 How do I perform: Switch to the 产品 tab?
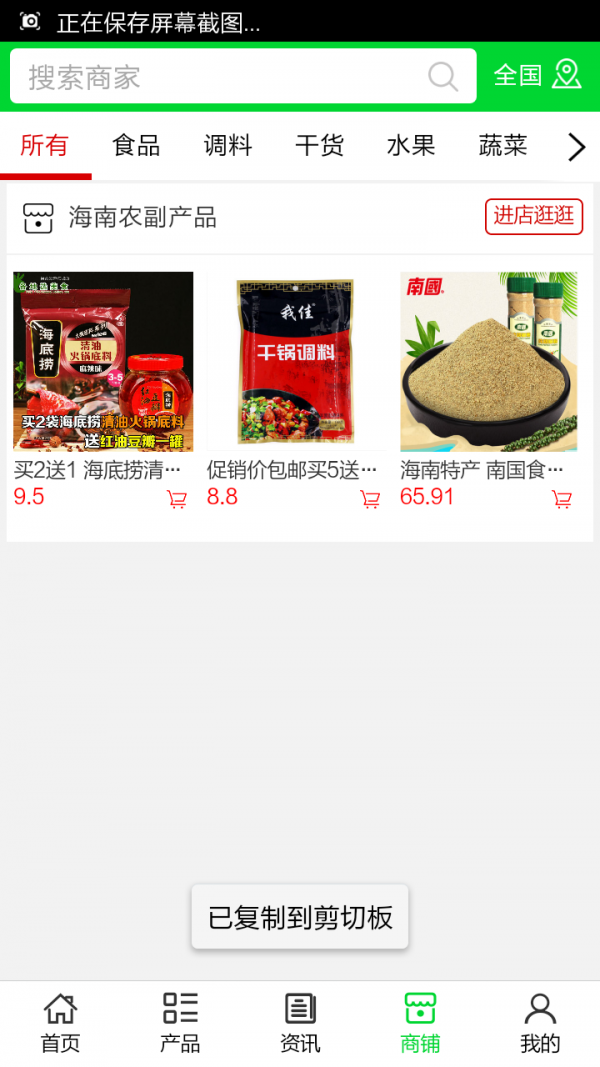180,1023
